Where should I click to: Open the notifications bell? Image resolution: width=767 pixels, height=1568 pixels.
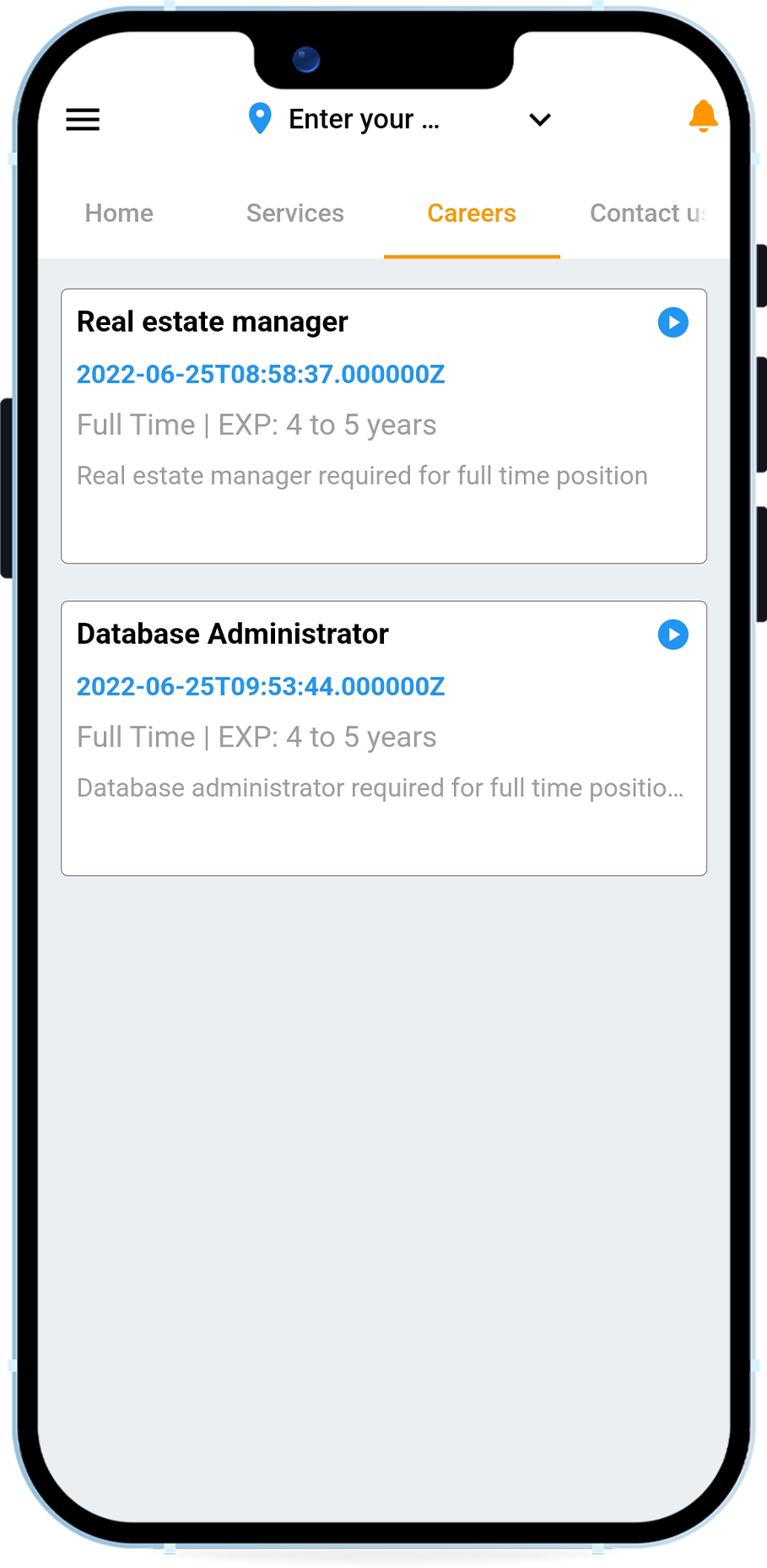703,116
